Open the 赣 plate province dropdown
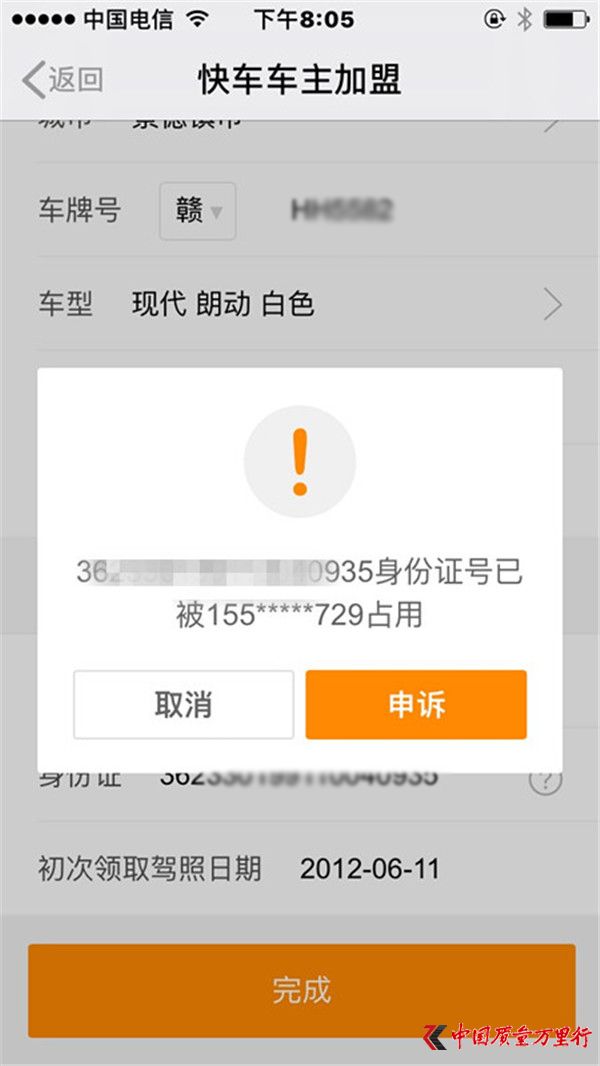 click(x=198, y=211)
